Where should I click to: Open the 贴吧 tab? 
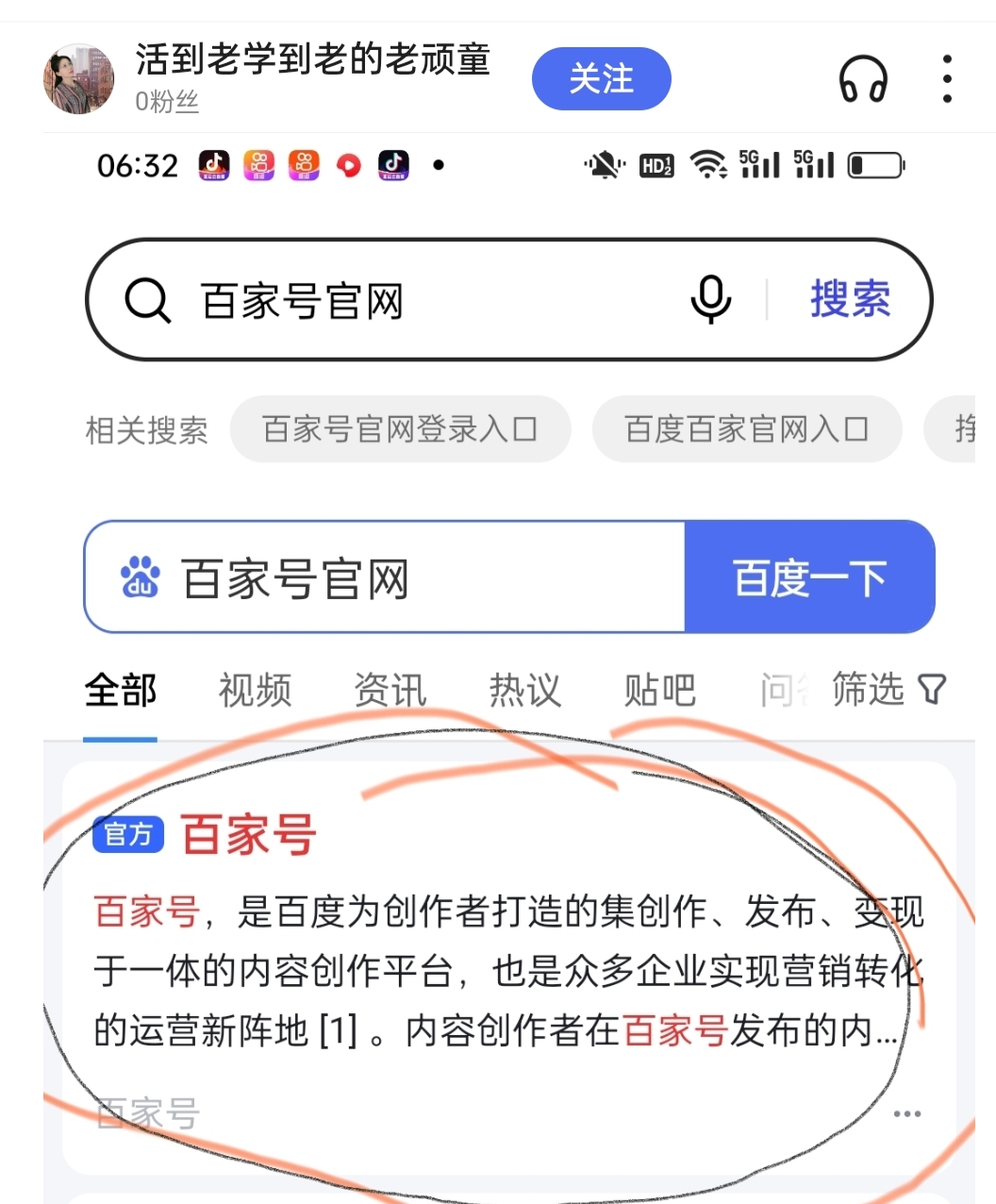pyautogui.click(x=659, y=690)
